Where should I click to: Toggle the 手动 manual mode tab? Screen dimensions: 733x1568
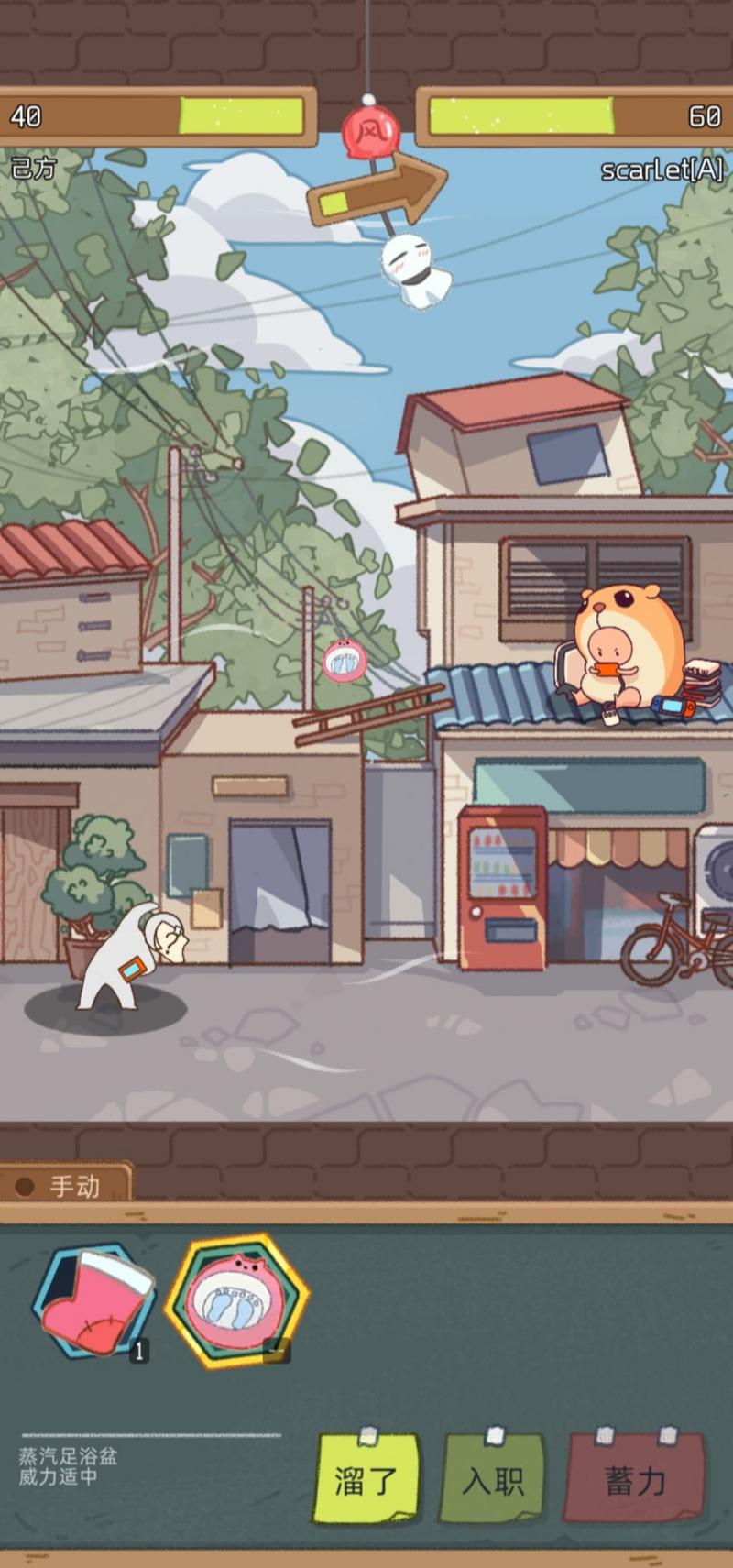(x=66, y=1186)
